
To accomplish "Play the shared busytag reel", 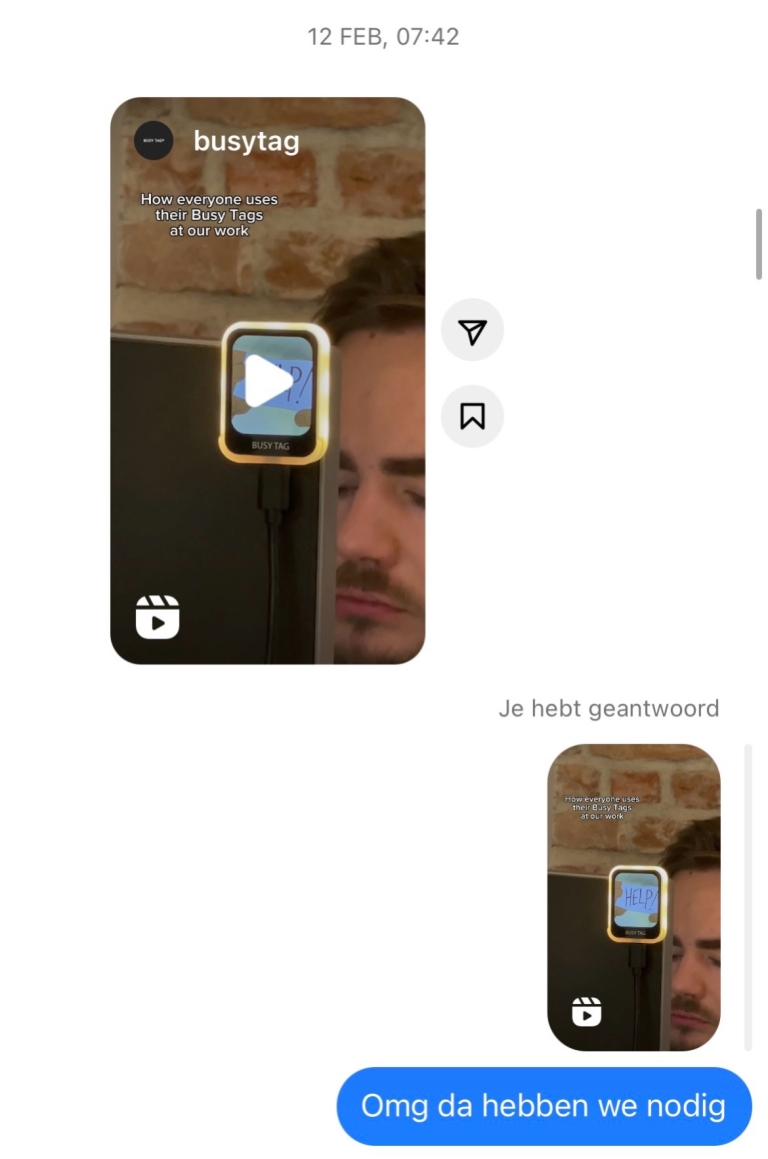I will pyautogui.click(x=268, y=382).
